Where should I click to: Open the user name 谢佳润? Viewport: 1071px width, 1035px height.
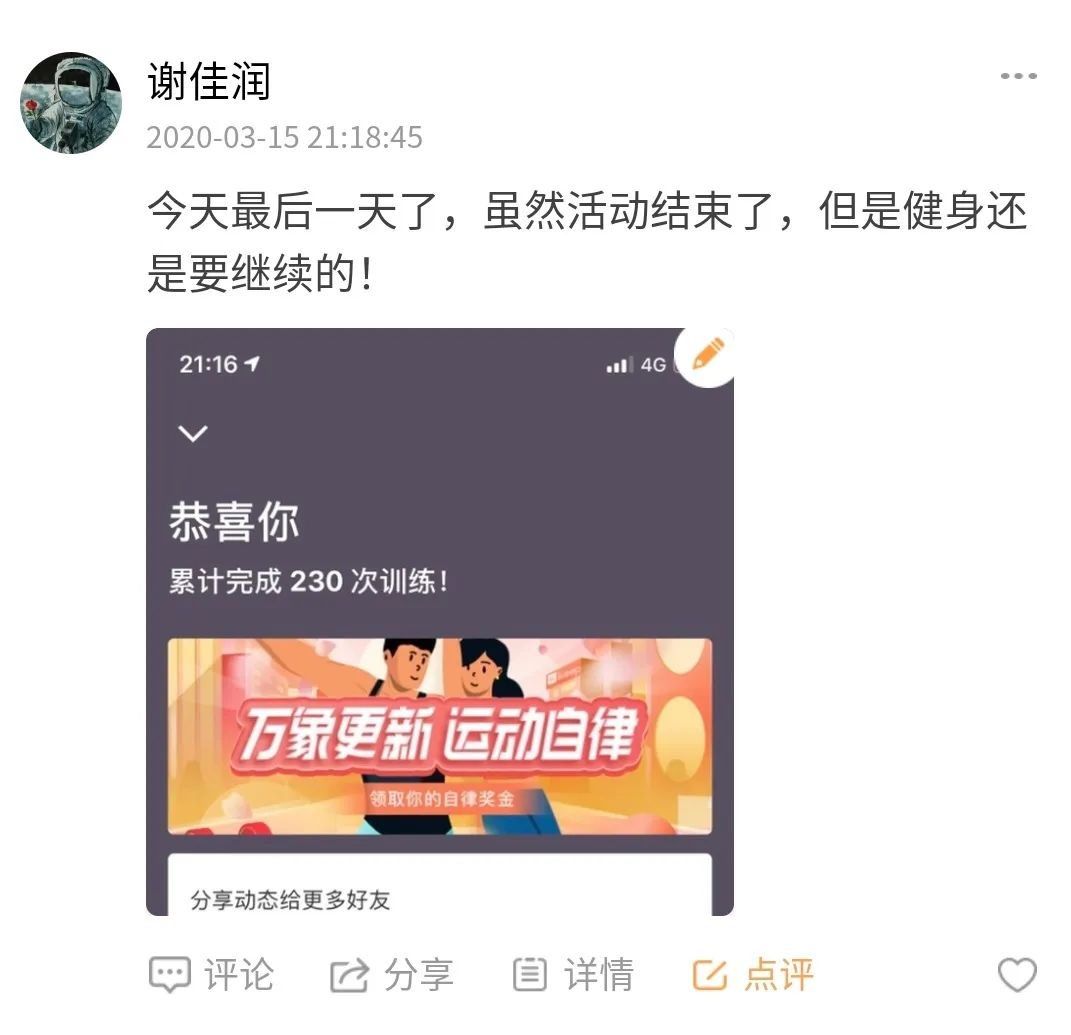point(209,81)
